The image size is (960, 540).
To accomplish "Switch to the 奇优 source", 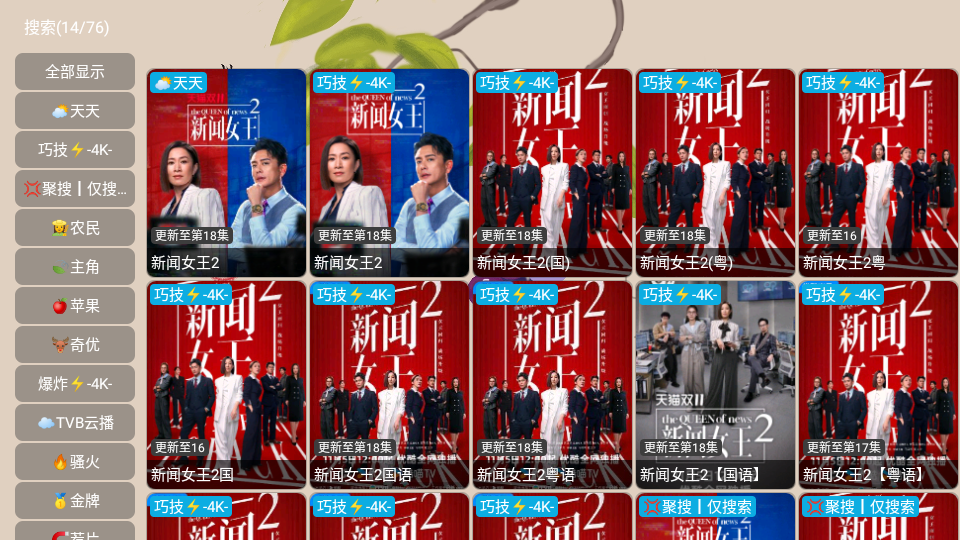I will (x=75, y=345).
